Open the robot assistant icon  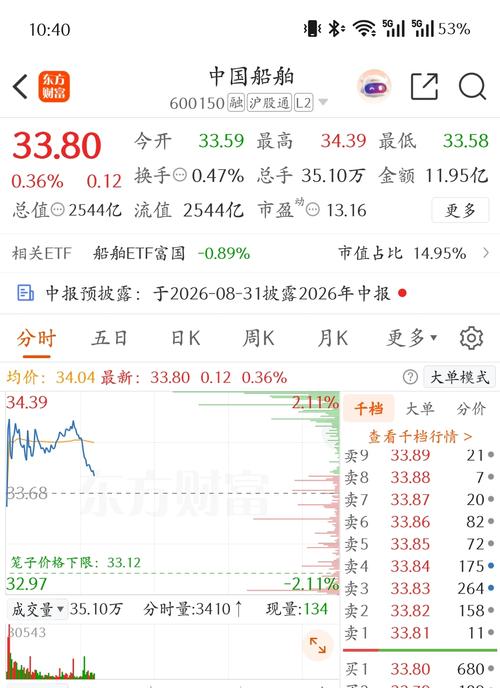tap(374, 86)
